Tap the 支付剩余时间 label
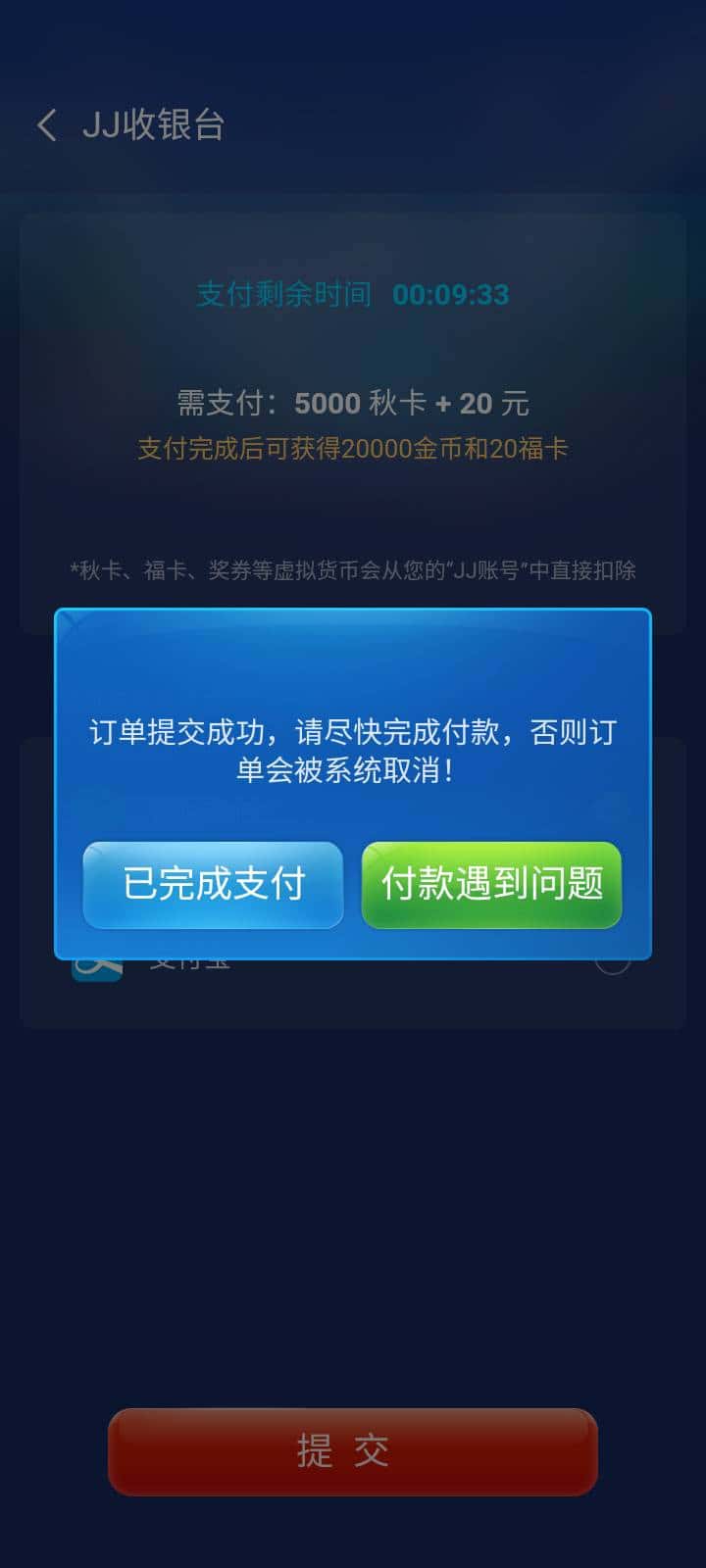The image size is (706, 1568). click(x=284, y=294)
